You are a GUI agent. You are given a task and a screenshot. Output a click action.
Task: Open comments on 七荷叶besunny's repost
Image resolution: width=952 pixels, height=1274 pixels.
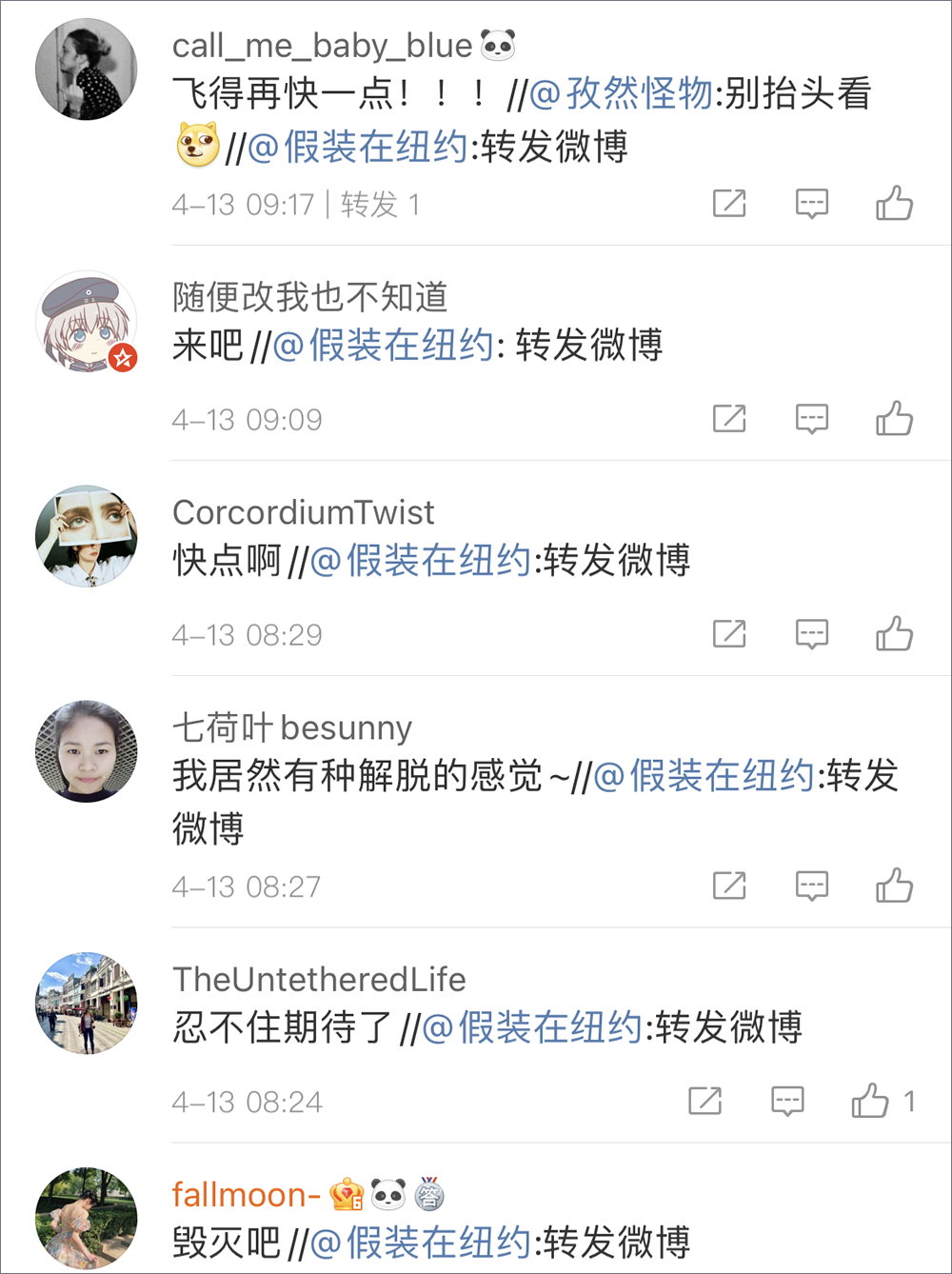[x=811, y=886]
